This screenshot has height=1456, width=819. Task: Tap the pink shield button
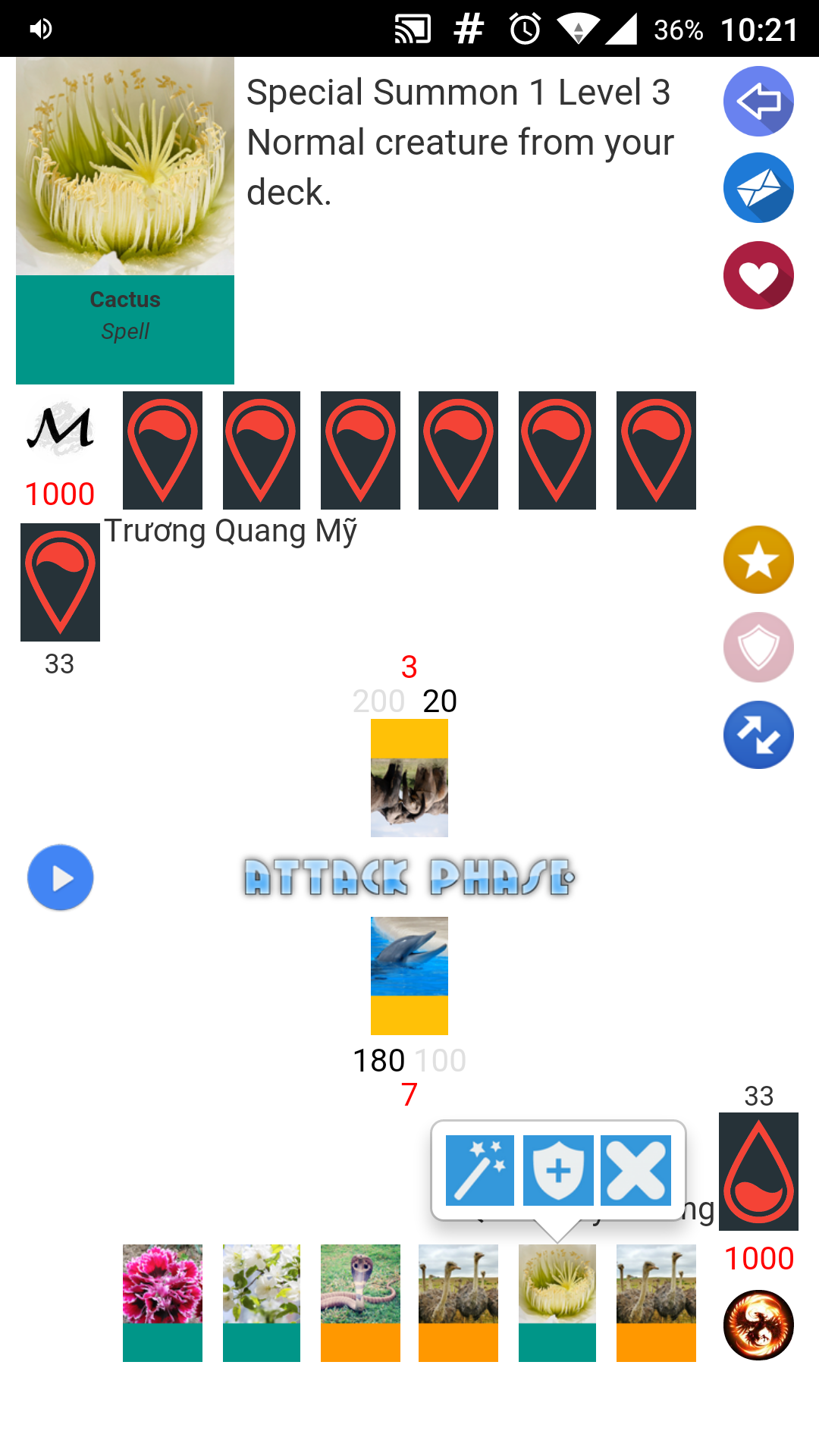click(x=758, y=648)
